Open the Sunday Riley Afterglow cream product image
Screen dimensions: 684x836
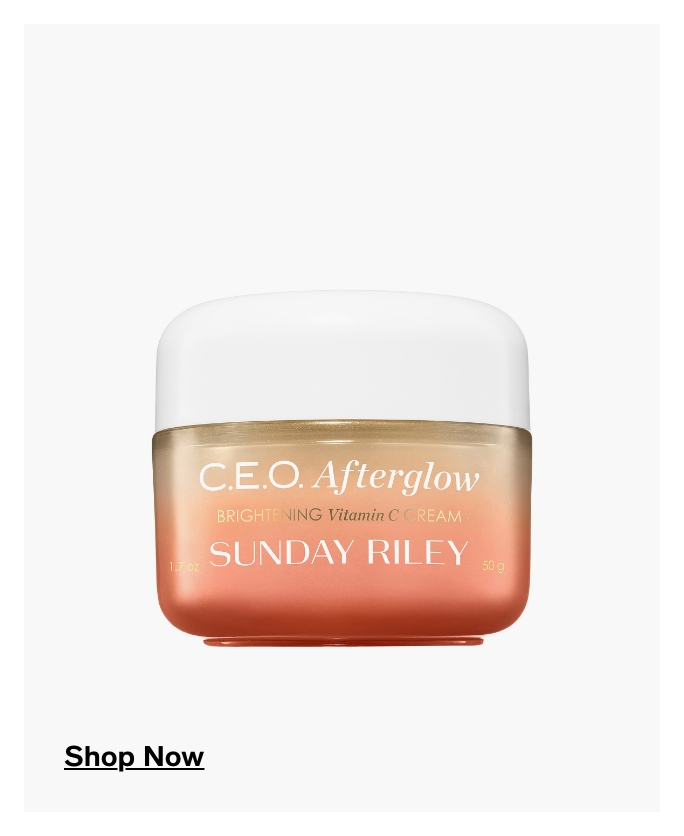coord(342,470)
